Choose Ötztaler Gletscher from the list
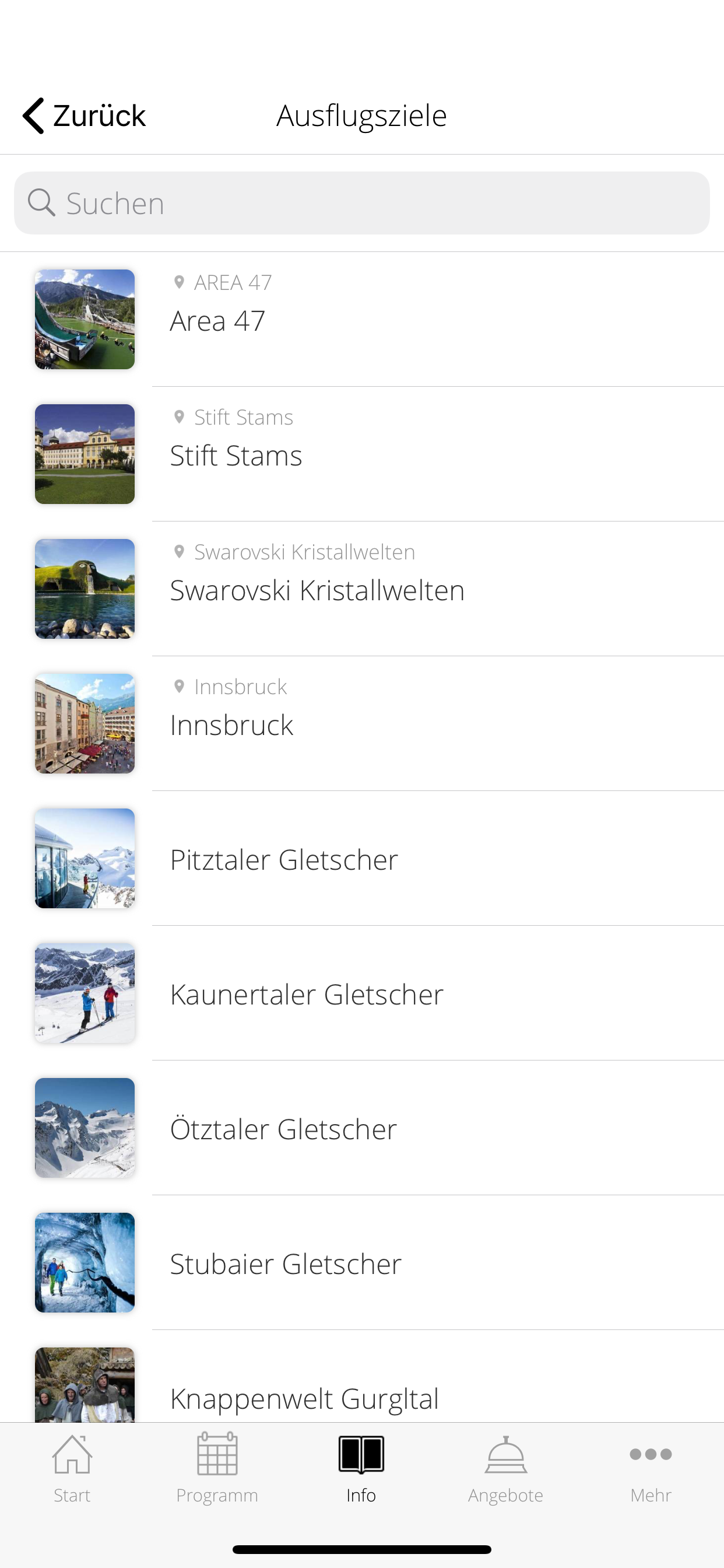Viewport: 724px width, 1568px height. 362,1128
